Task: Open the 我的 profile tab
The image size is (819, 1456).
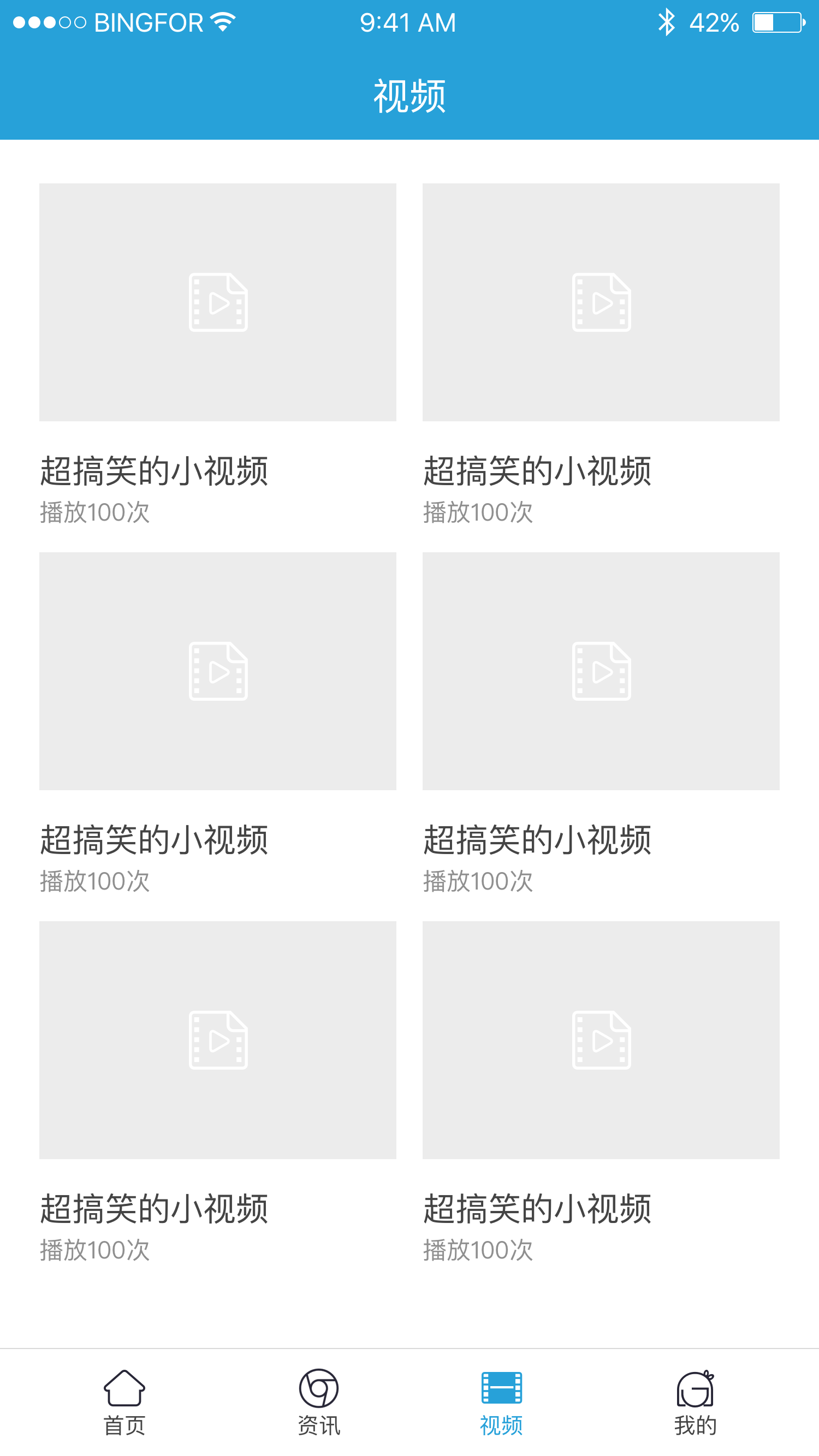Action: 695,1403
